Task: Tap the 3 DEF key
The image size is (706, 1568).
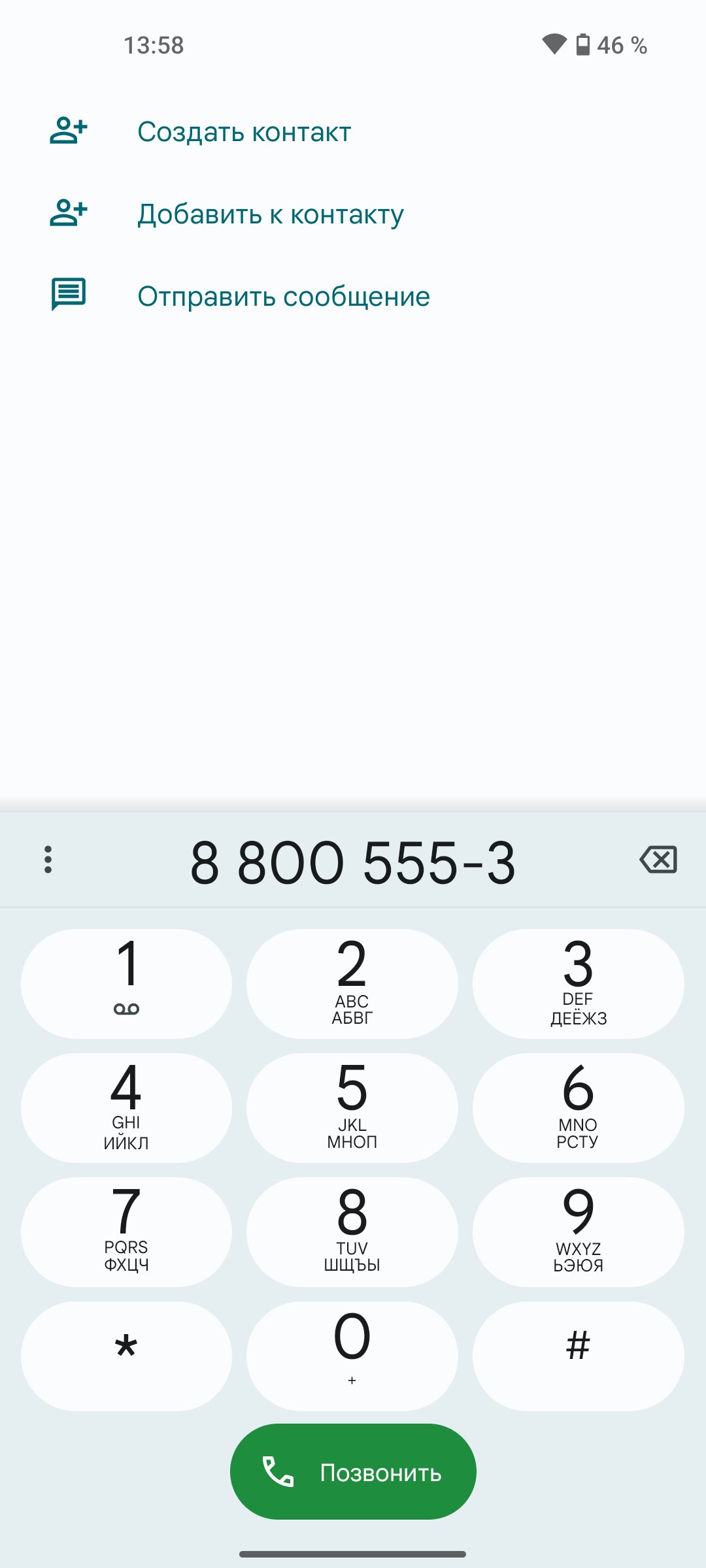Action: tap(579, 983)
